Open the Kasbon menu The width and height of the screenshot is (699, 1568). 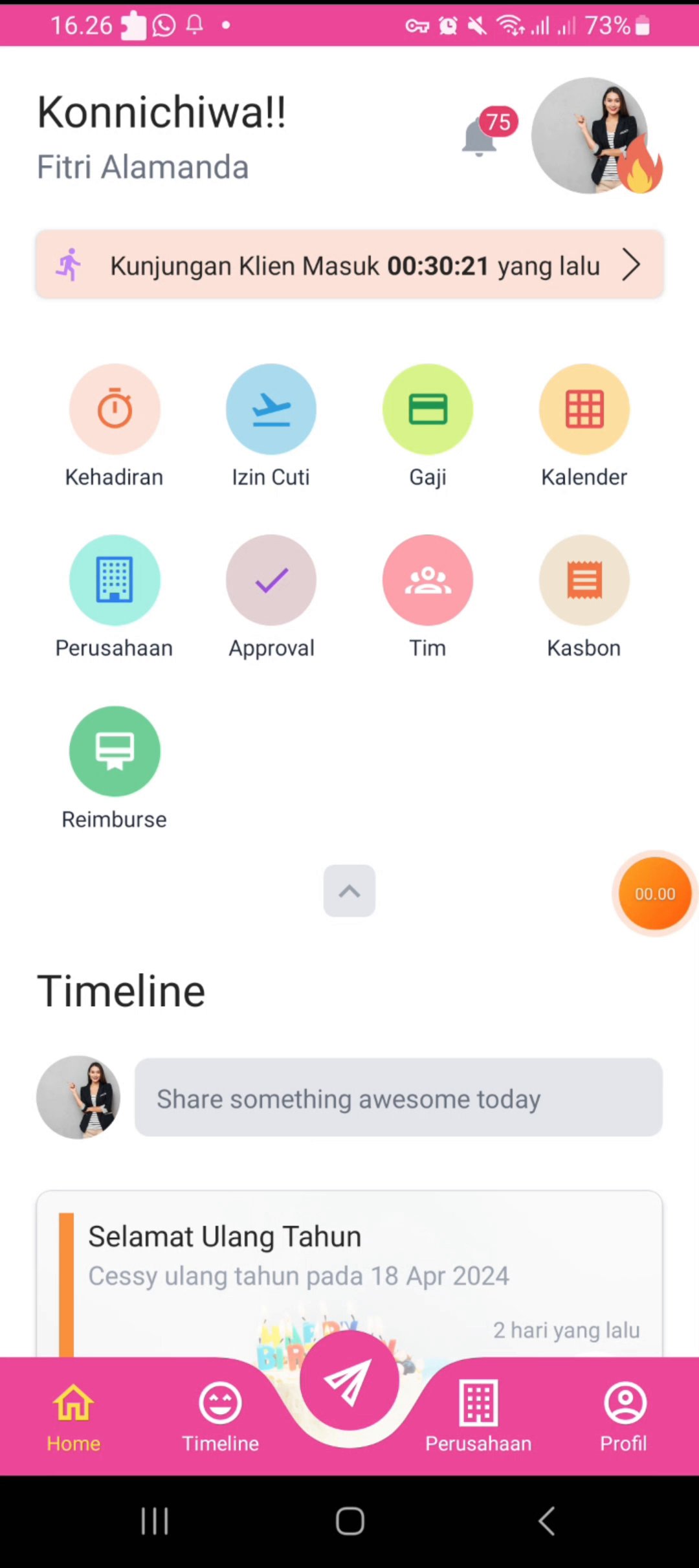pyautogui.click(x=584, y=581)
